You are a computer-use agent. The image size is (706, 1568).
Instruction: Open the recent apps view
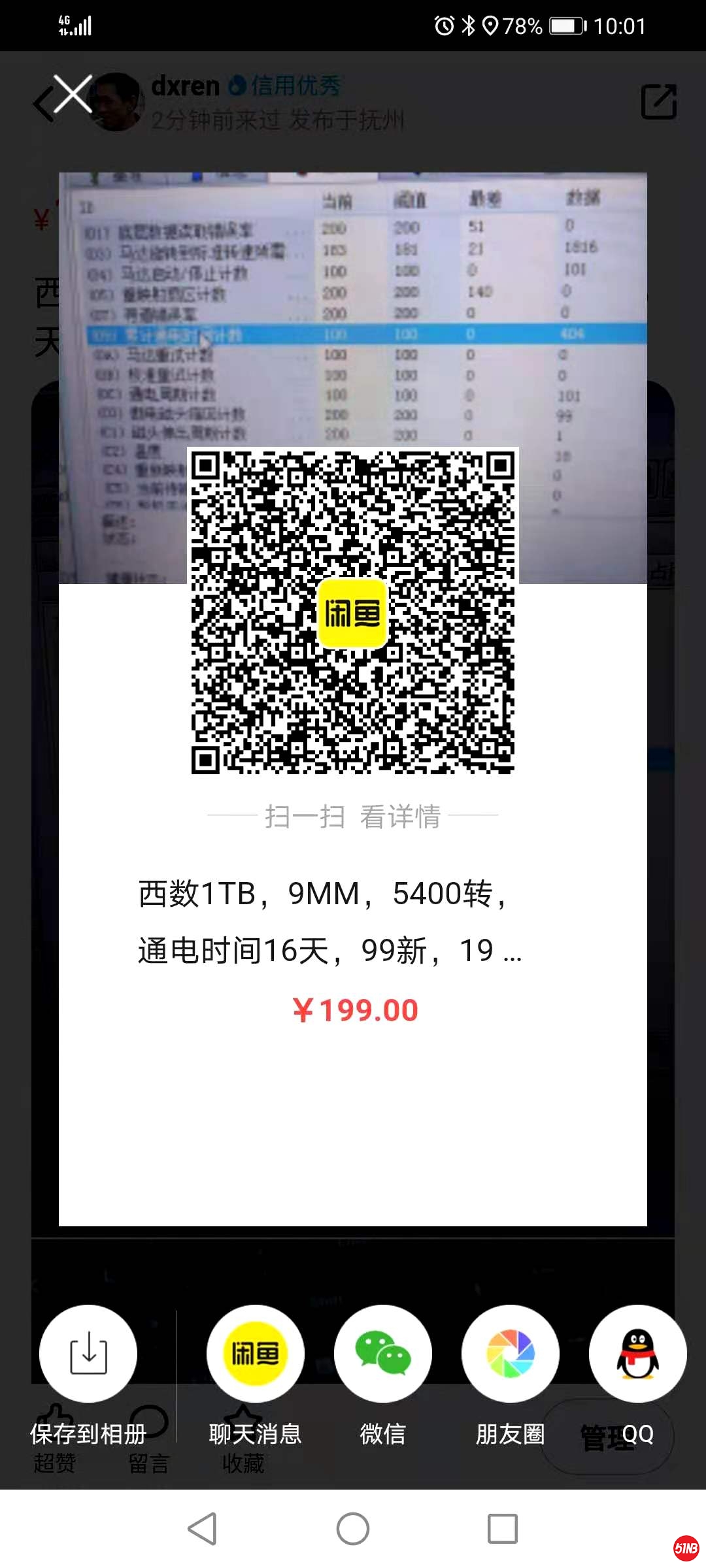(x=503, y=1529)
